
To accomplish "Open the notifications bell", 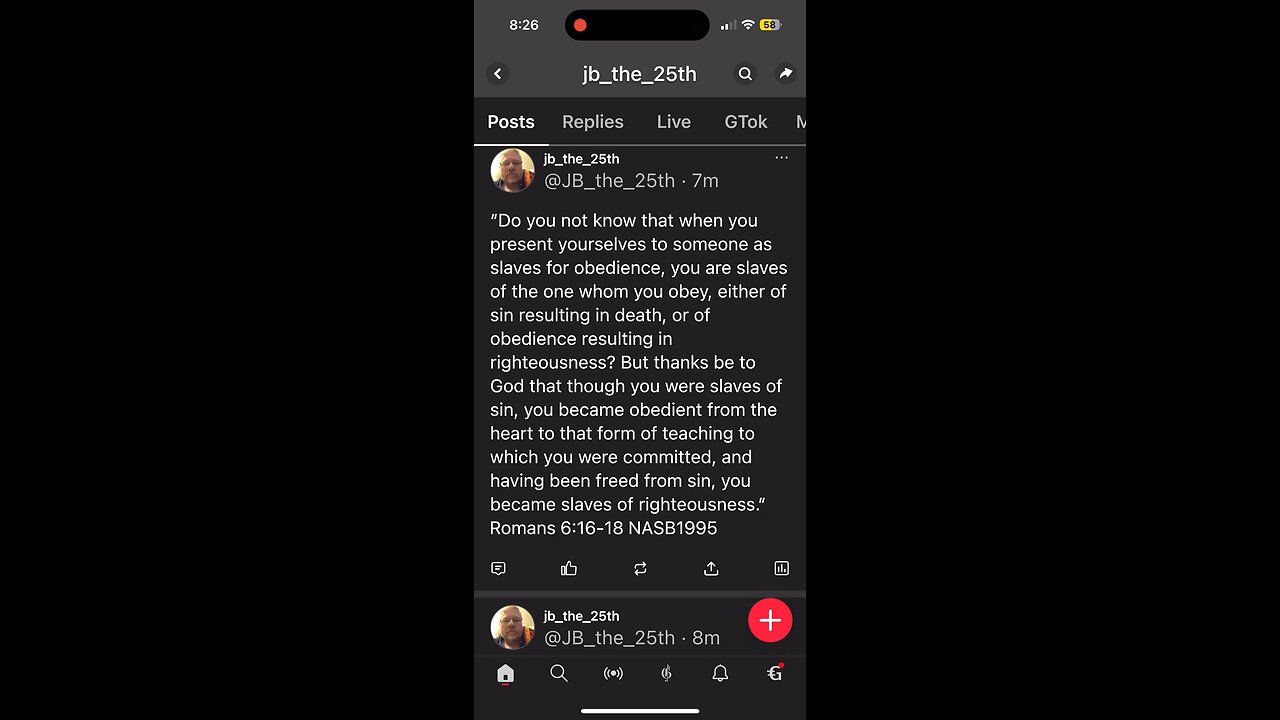I will 720,674.
